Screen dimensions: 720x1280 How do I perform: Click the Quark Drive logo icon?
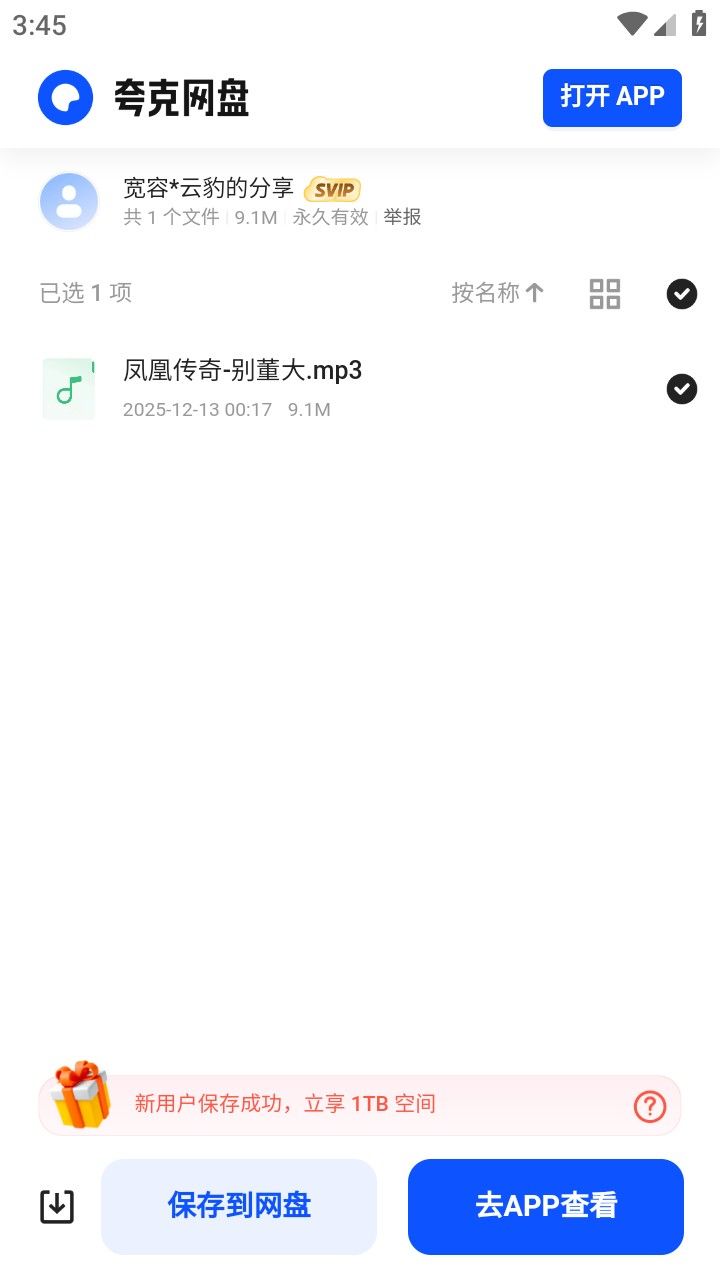tap(66, 96)
